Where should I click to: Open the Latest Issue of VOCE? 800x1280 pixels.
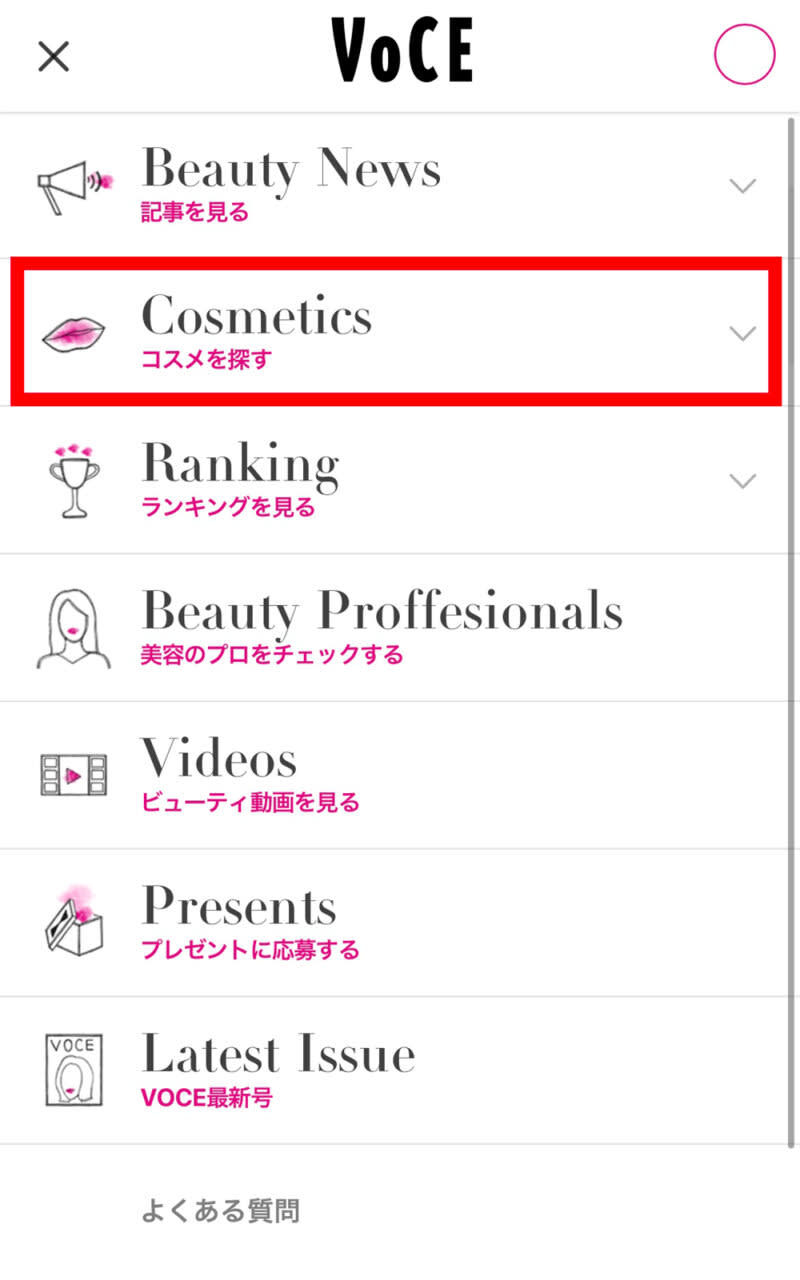pos(278,1069)
